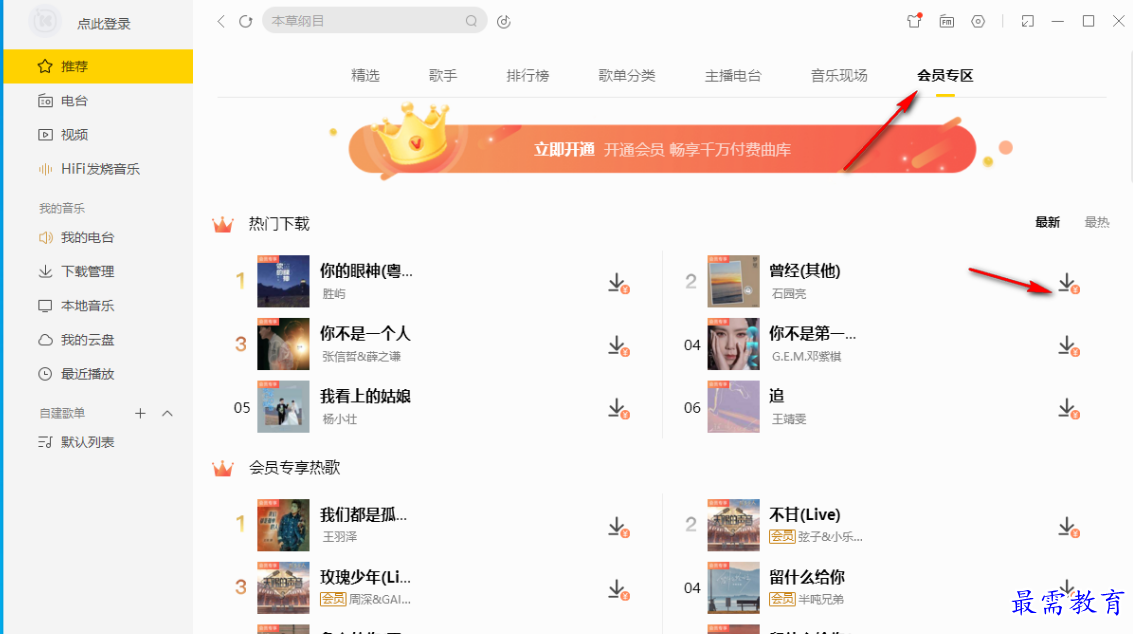Open the 视频 section
This screenshot has height=634, width=1133.
click(x=74, y=135)
